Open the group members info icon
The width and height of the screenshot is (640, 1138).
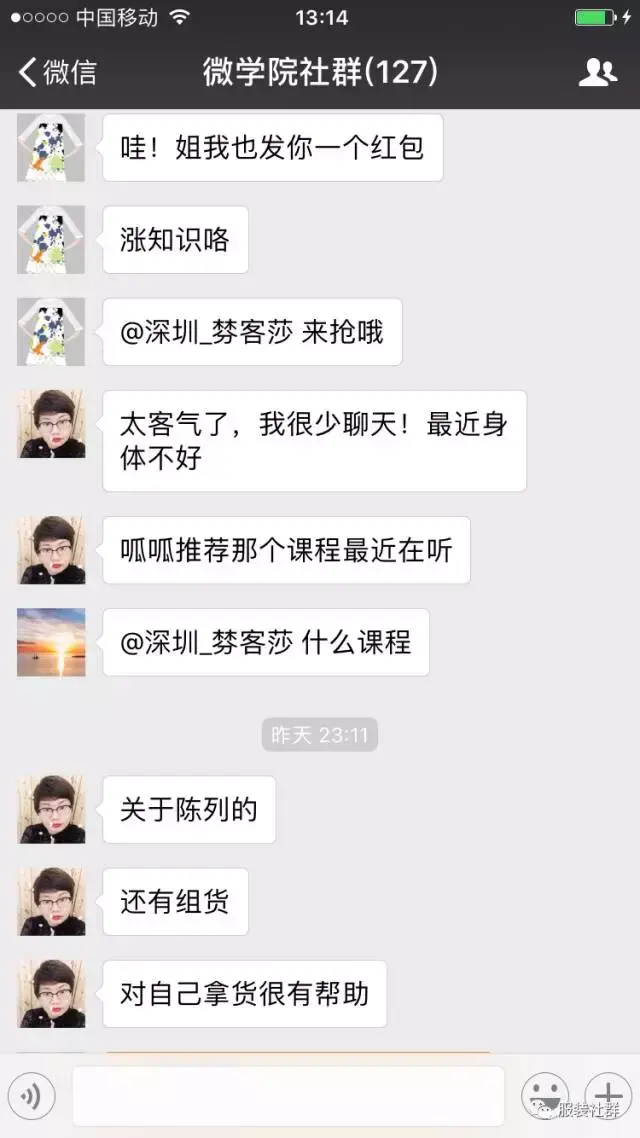(x=597, y=72)
